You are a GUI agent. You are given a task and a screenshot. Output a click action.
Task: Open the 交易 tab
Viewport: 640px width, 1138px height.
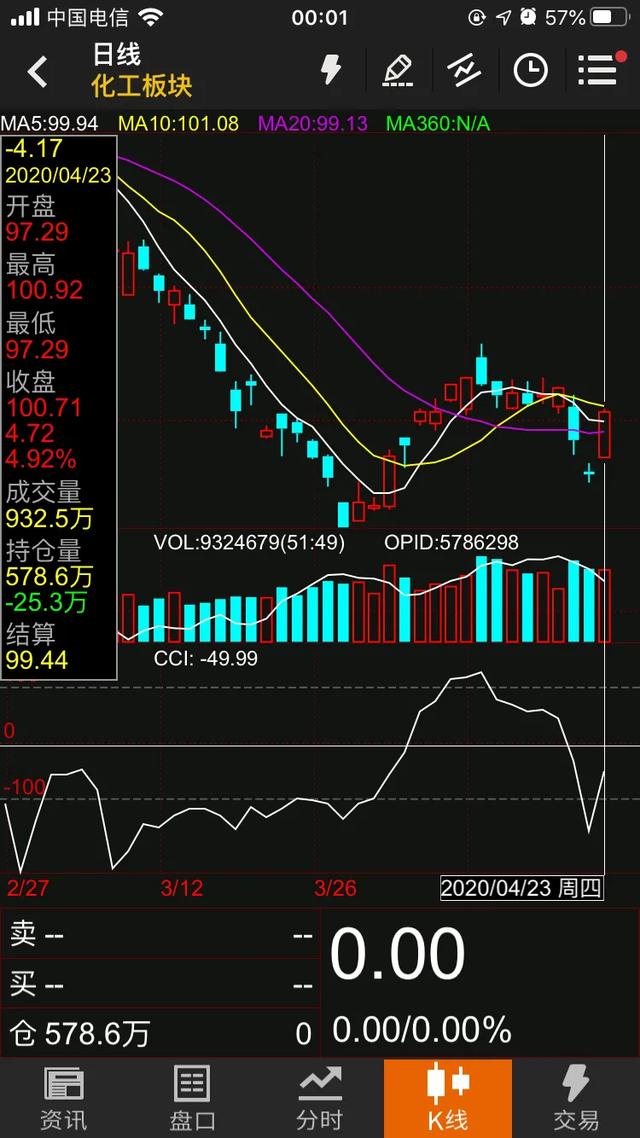click(x=576, y=1098)
